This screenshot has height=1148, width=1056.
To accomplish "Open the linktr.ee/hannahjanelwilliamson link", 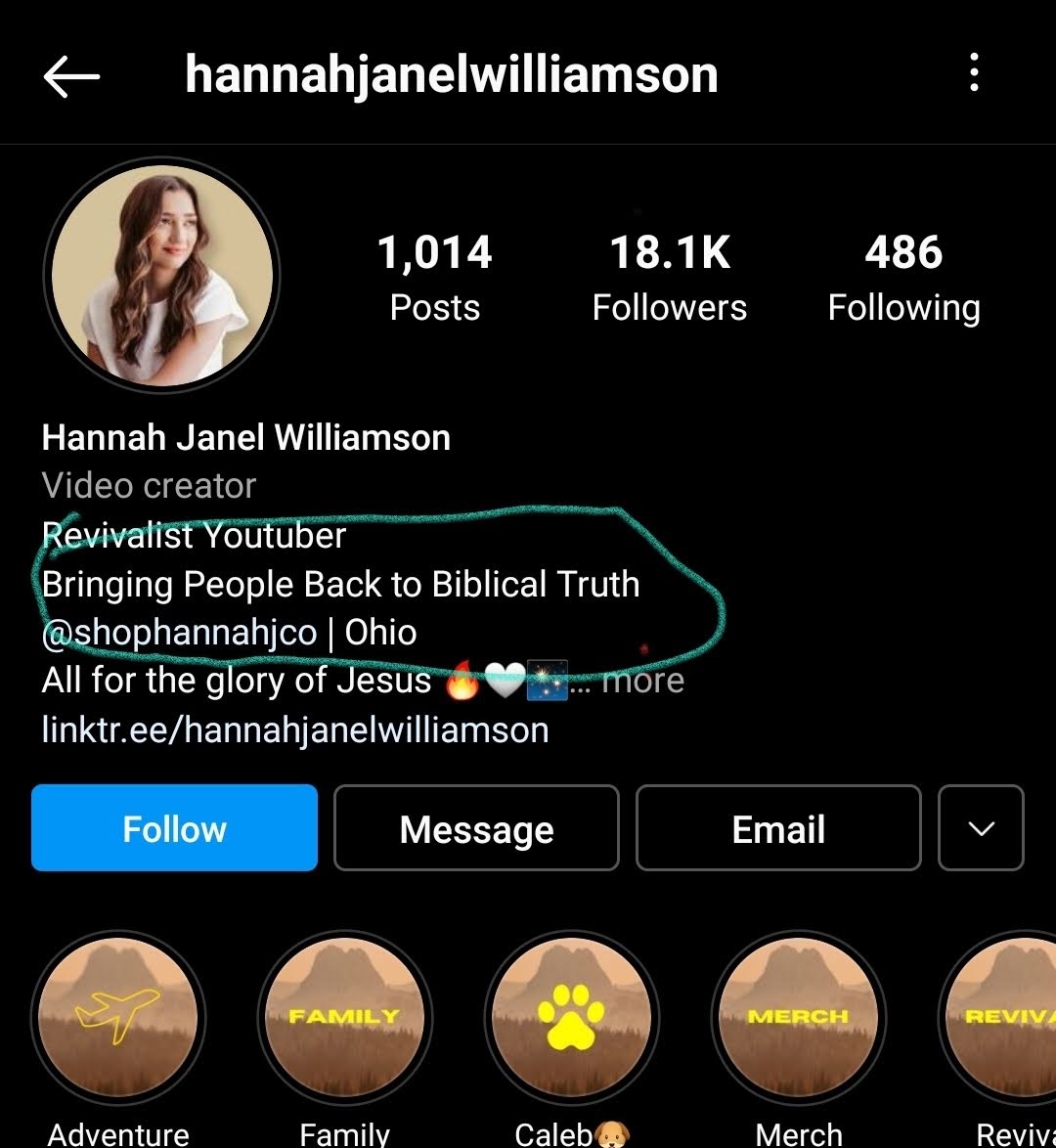I will tap(295, 729).
